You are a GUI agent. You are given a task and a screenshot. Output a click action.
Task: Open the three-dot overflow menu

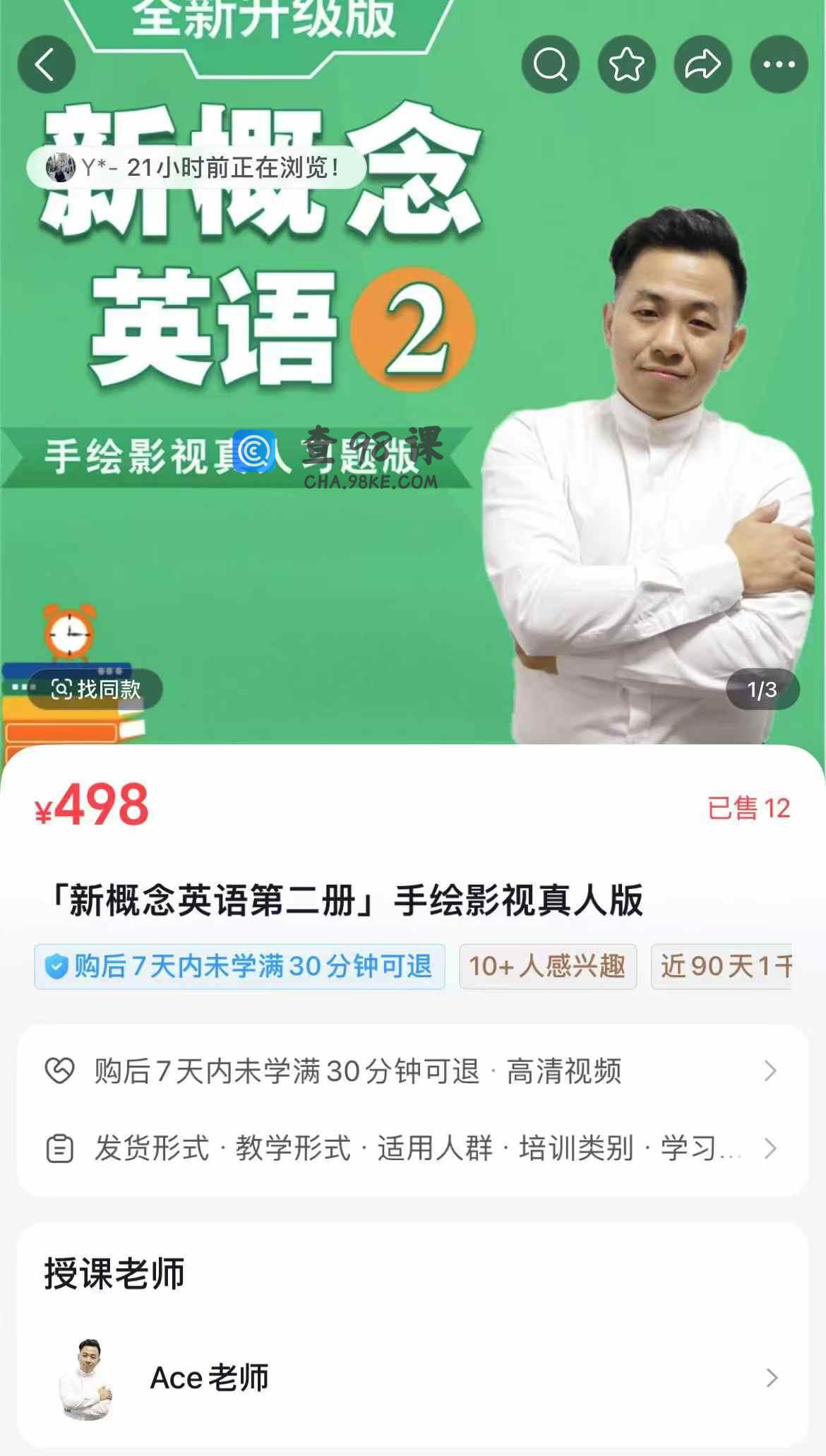click(x=779, y=65)
